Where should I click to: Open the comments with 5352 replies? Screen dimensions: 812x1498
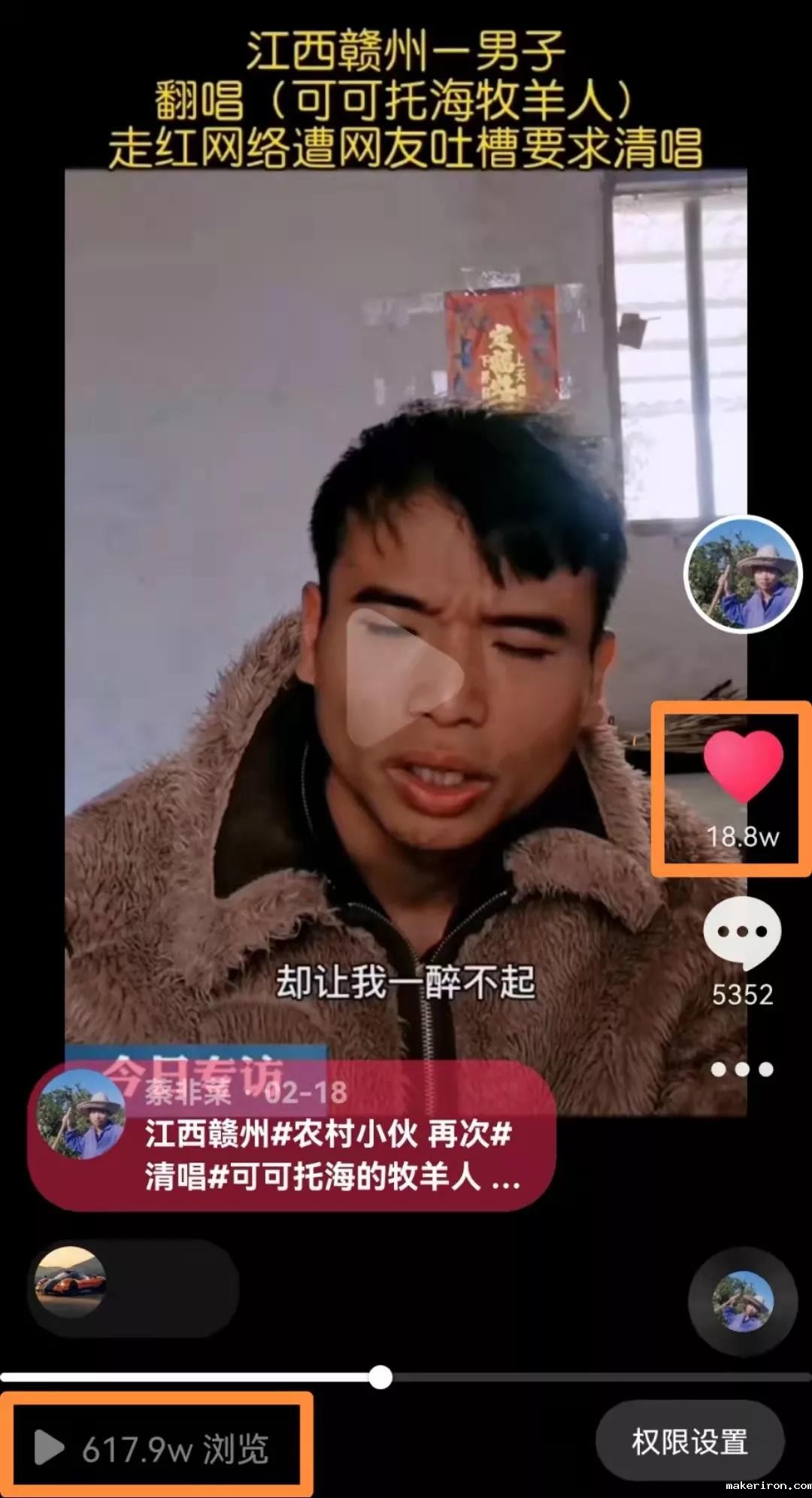742,932
